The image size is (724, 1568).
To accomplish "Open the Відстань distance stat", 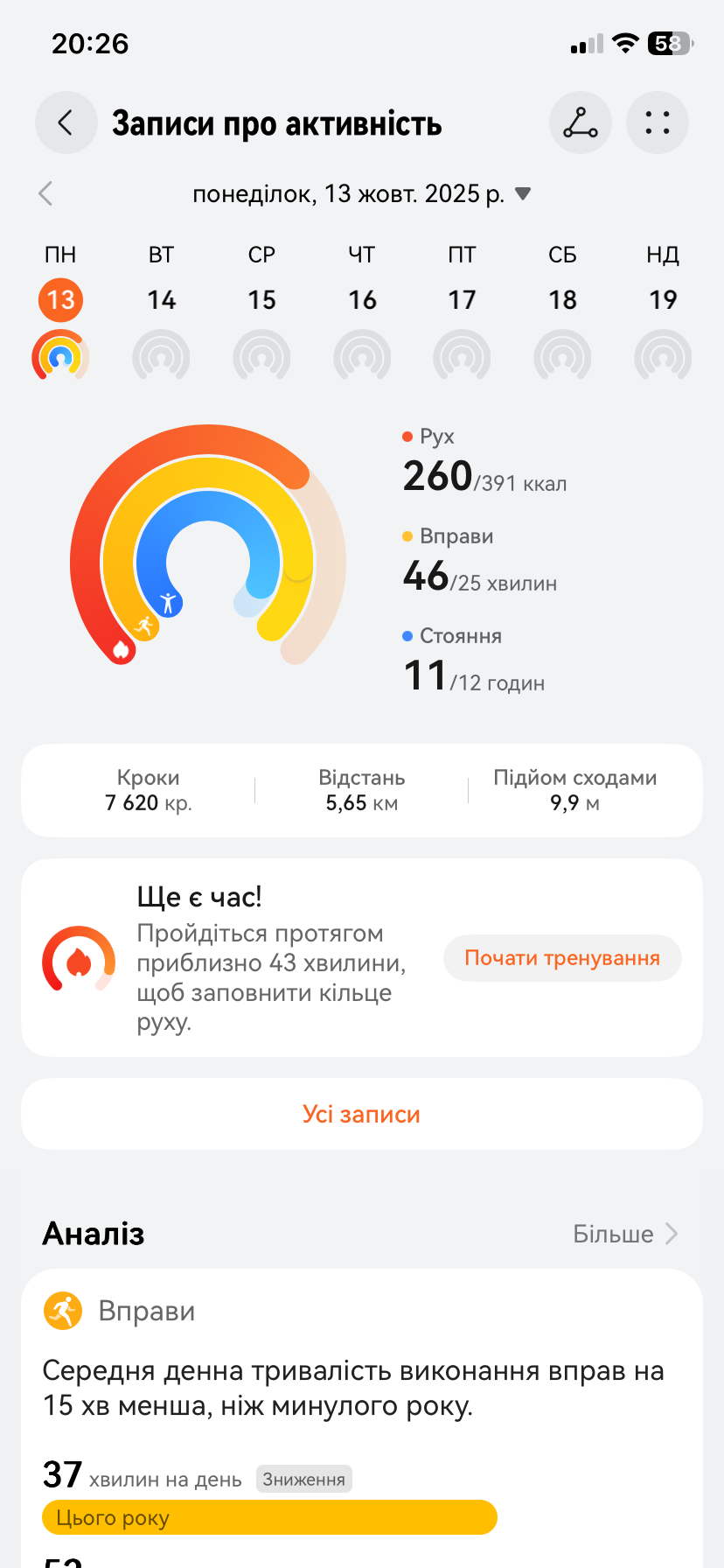I will (x=362, y=790).
